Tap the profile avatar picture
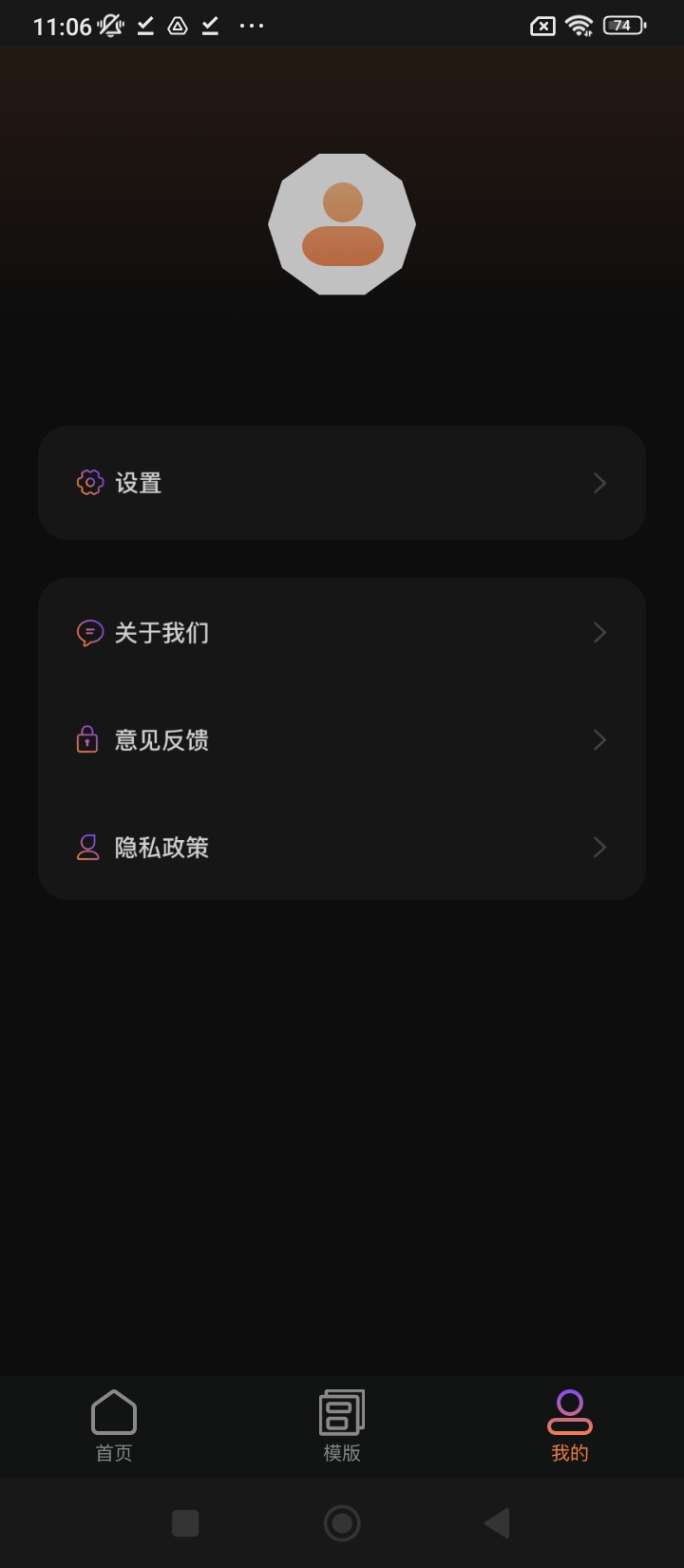Viewport: 684px width, 1568px height. pos(342,224)
